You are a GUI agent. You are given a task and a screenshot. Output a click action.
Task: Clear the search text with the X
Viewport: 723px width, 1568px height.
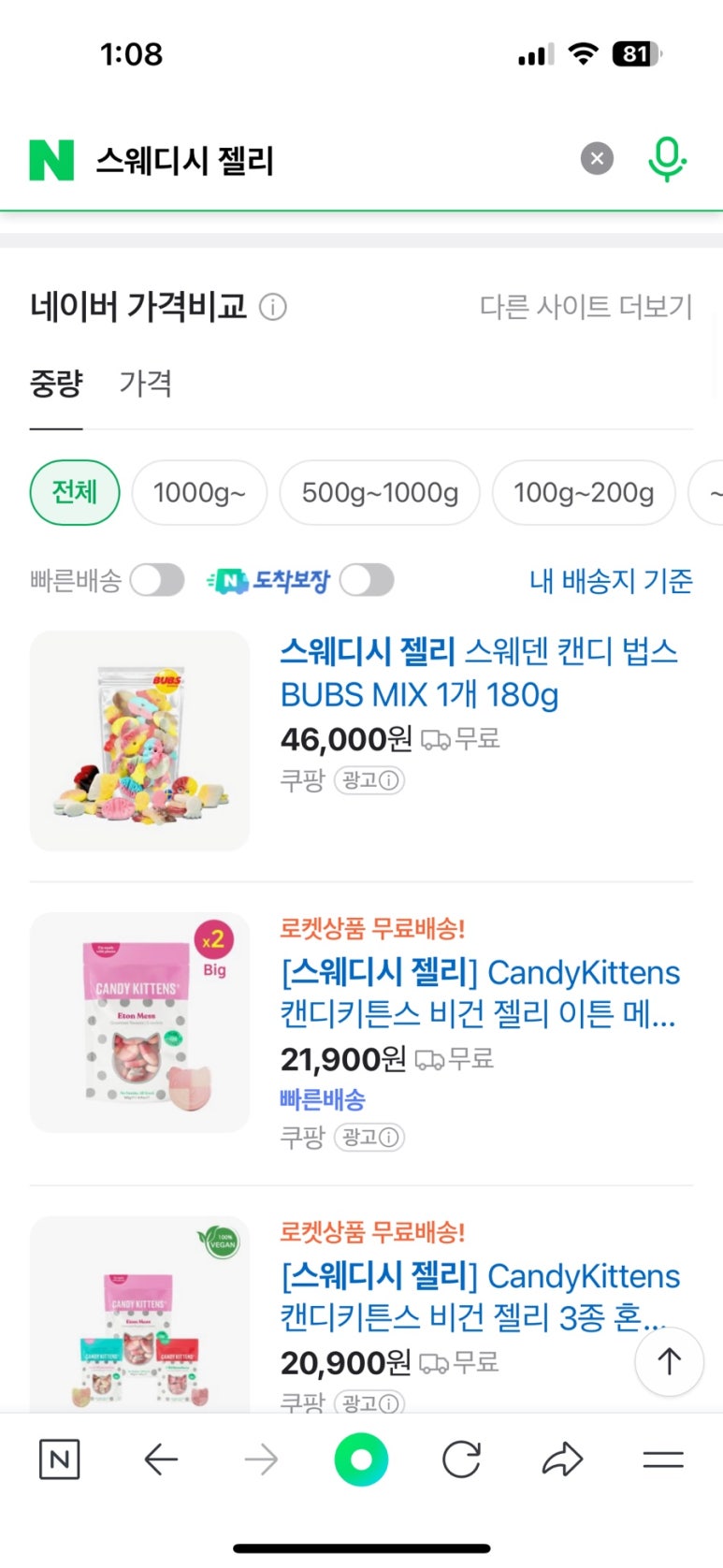tap(597, 159)
